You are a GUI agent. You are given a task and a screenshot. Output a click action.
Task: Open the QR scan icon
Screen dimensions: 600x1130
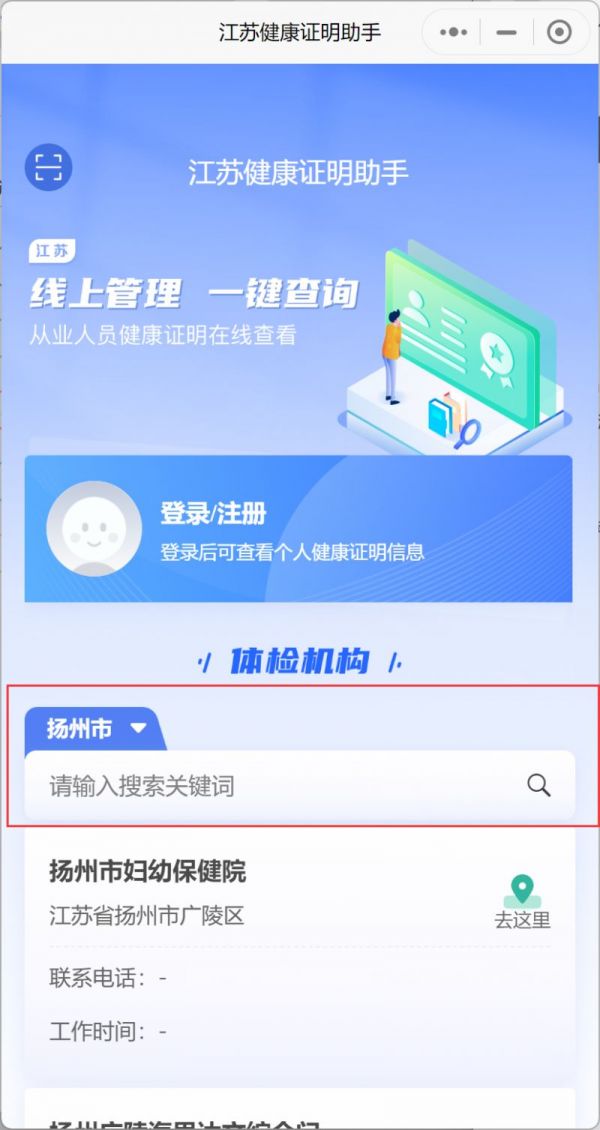coord(48,167)
